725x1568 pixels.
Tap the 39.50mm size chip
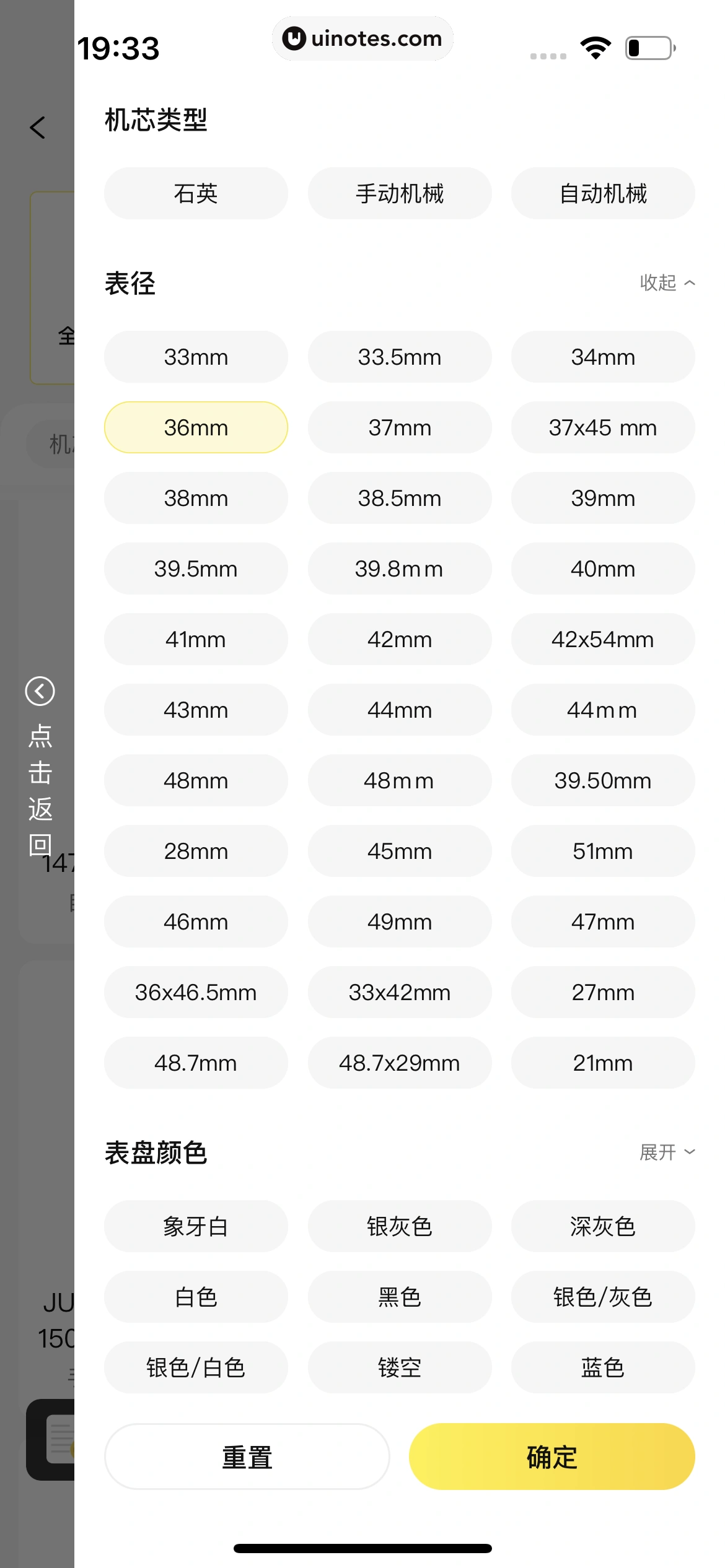pyautogui.click(x=603, y=780)
